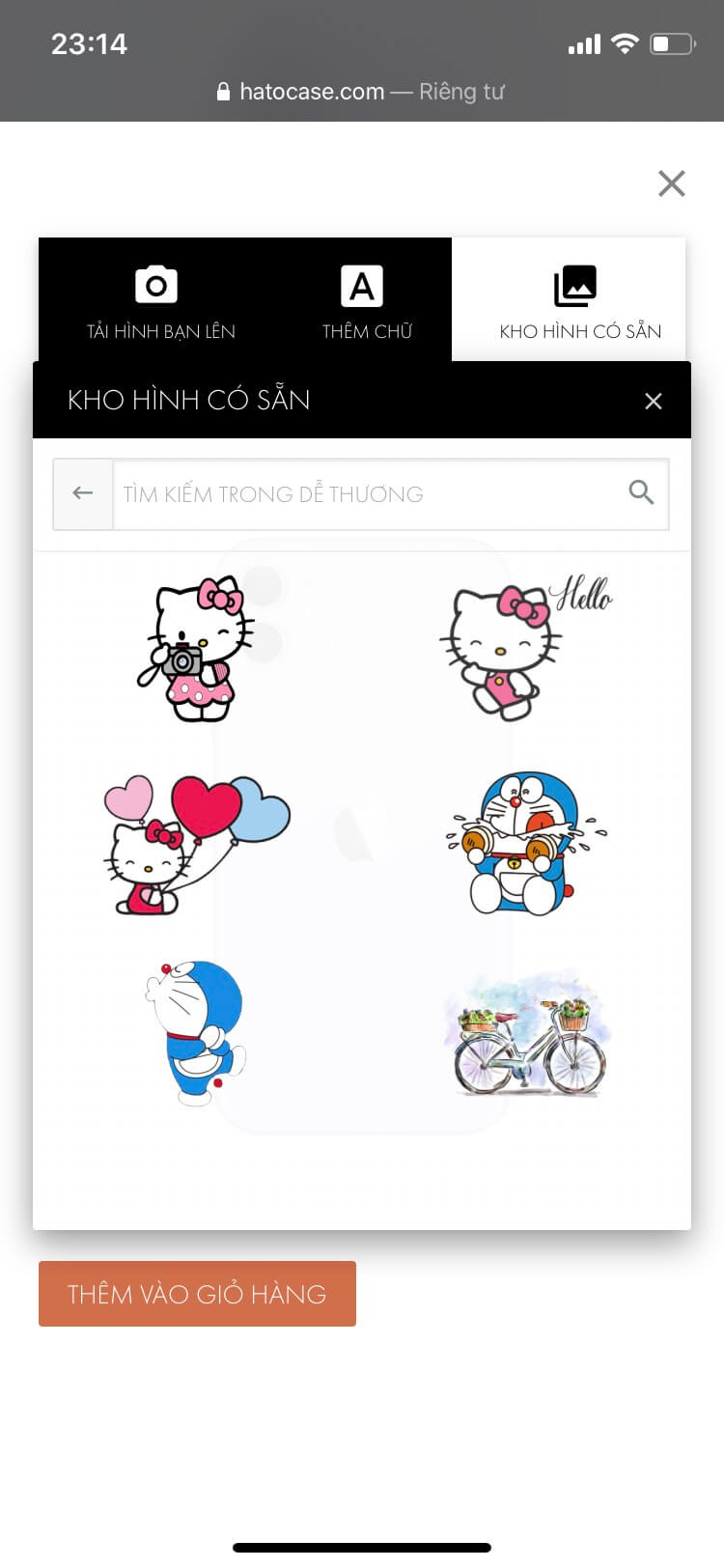The width and height of the screenshot is (724, 1568).
Task: Dismiss the Kho hình có sẵn panel
Action: 654,401
